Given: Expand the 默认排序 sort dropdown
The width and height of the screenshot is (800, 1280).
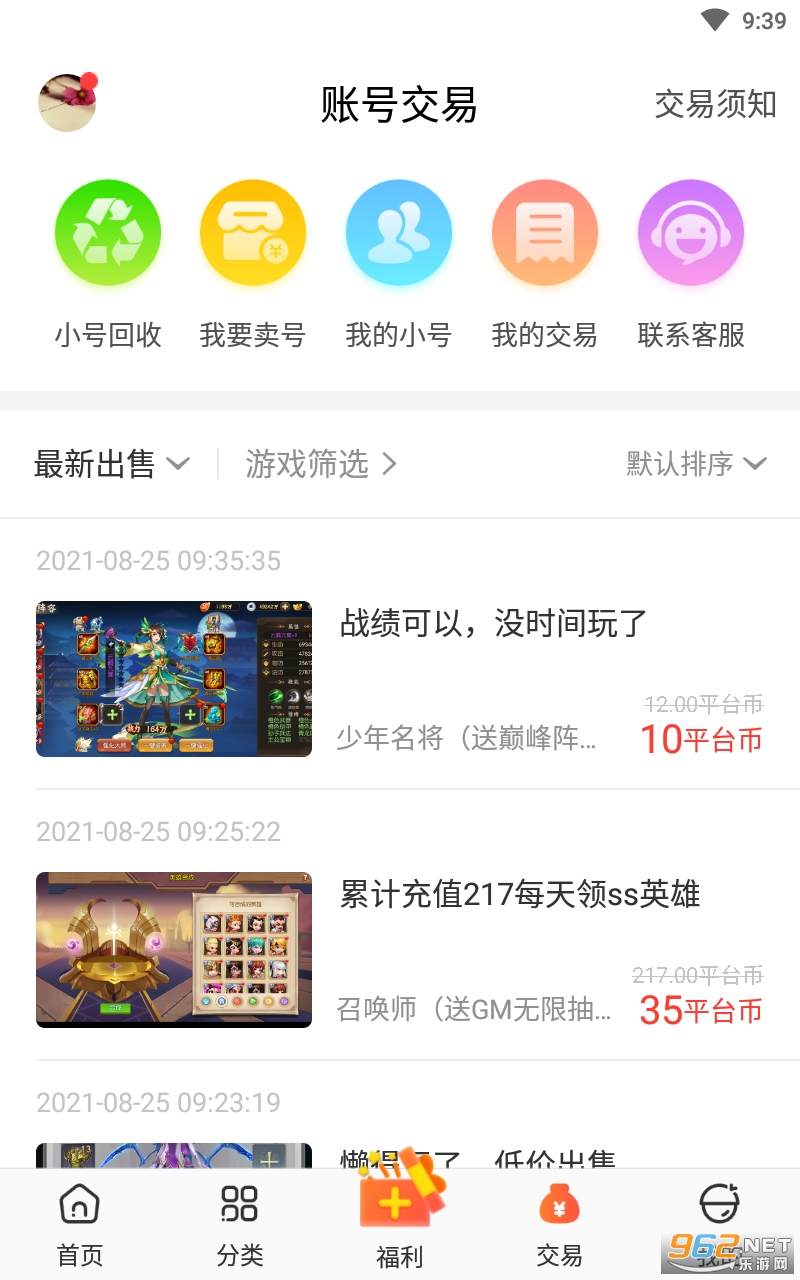Looking at the screenshot, I should pyautogui.click(x=696, y=464).
